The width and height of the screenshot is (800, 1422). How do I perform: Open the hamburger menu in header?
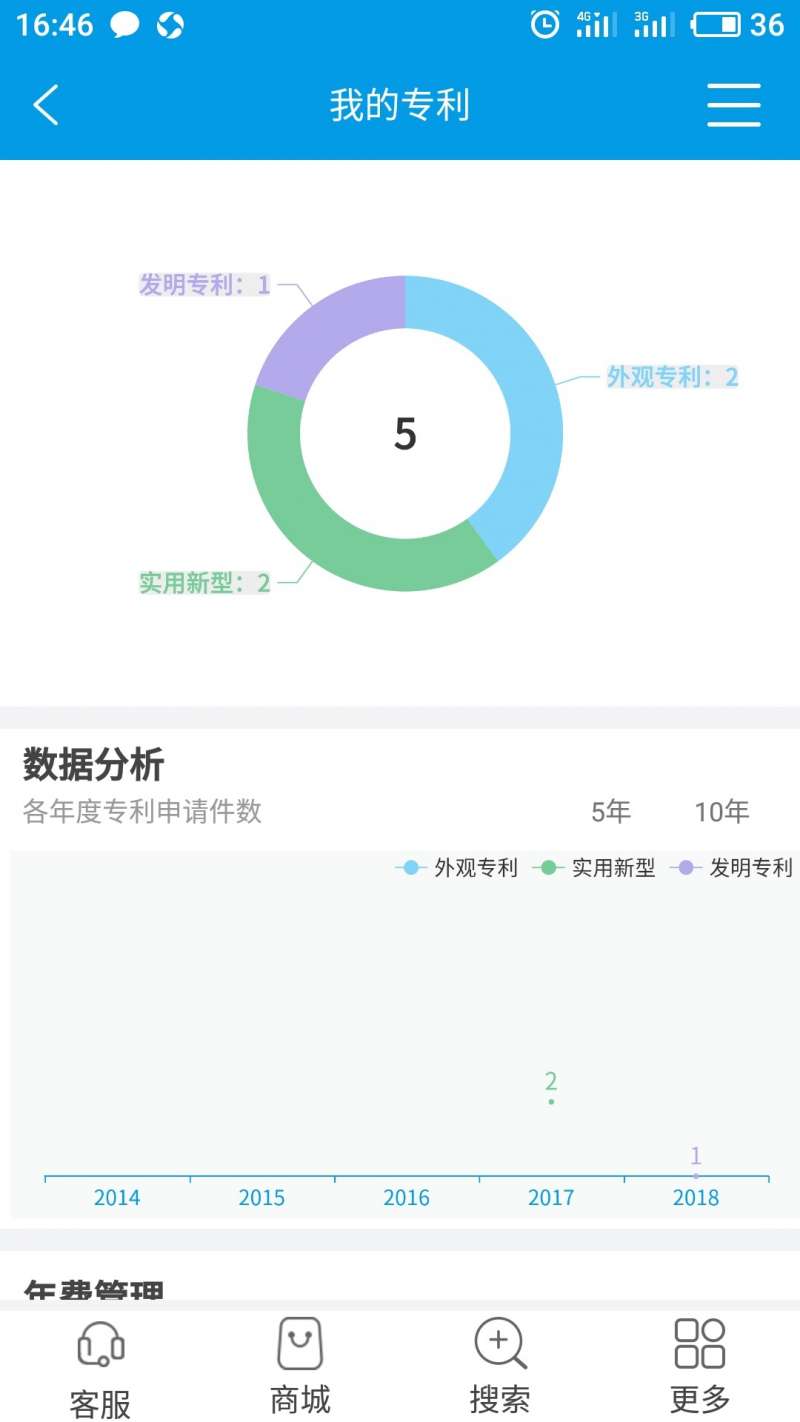734,105
